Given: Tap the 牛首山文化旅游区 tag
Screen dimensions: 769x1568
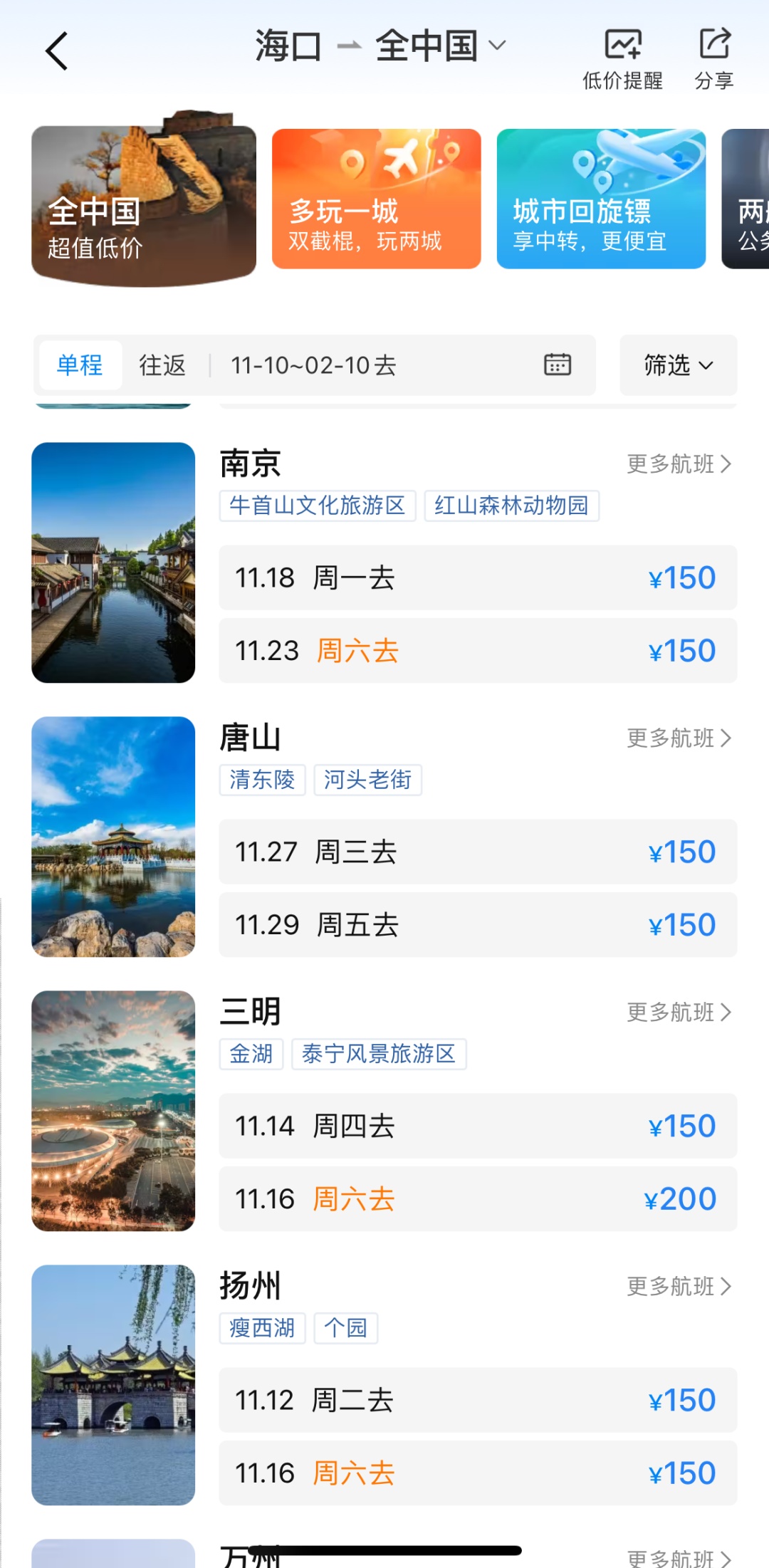Looking at the screenshot, I should click(318, 506).
